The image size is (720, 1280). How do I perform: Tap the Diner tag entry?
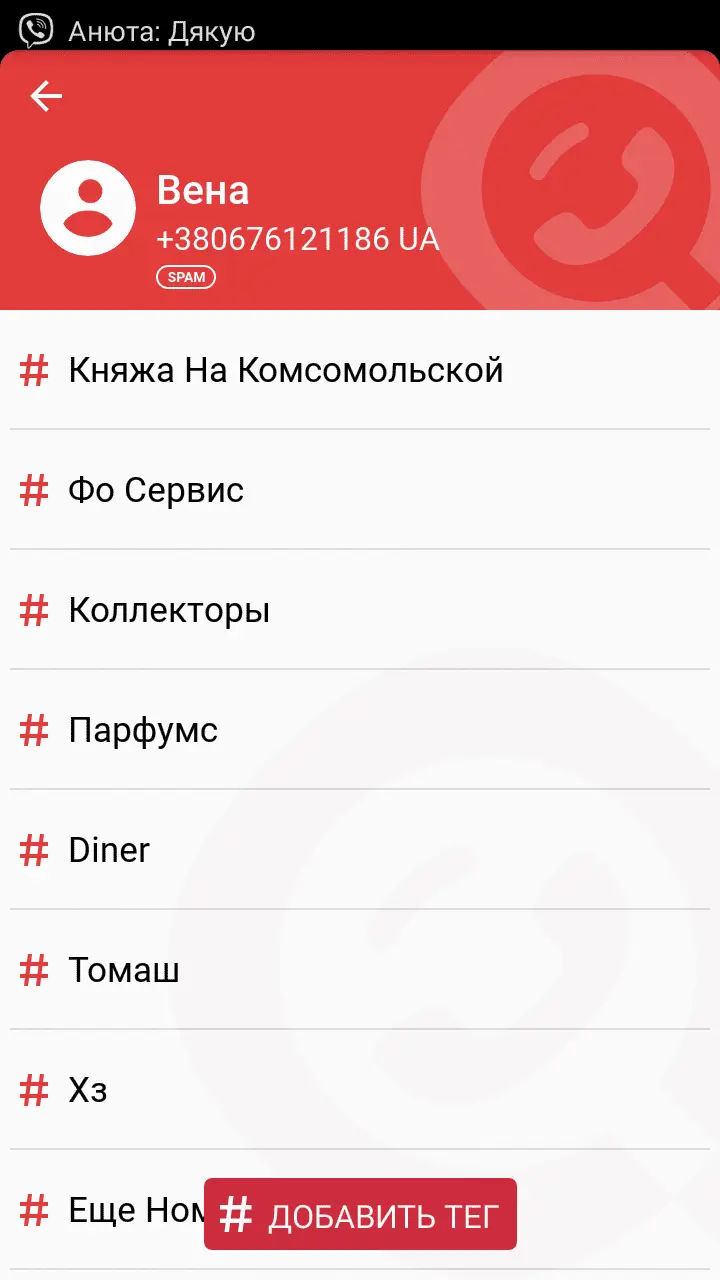[x=109, y=851]
